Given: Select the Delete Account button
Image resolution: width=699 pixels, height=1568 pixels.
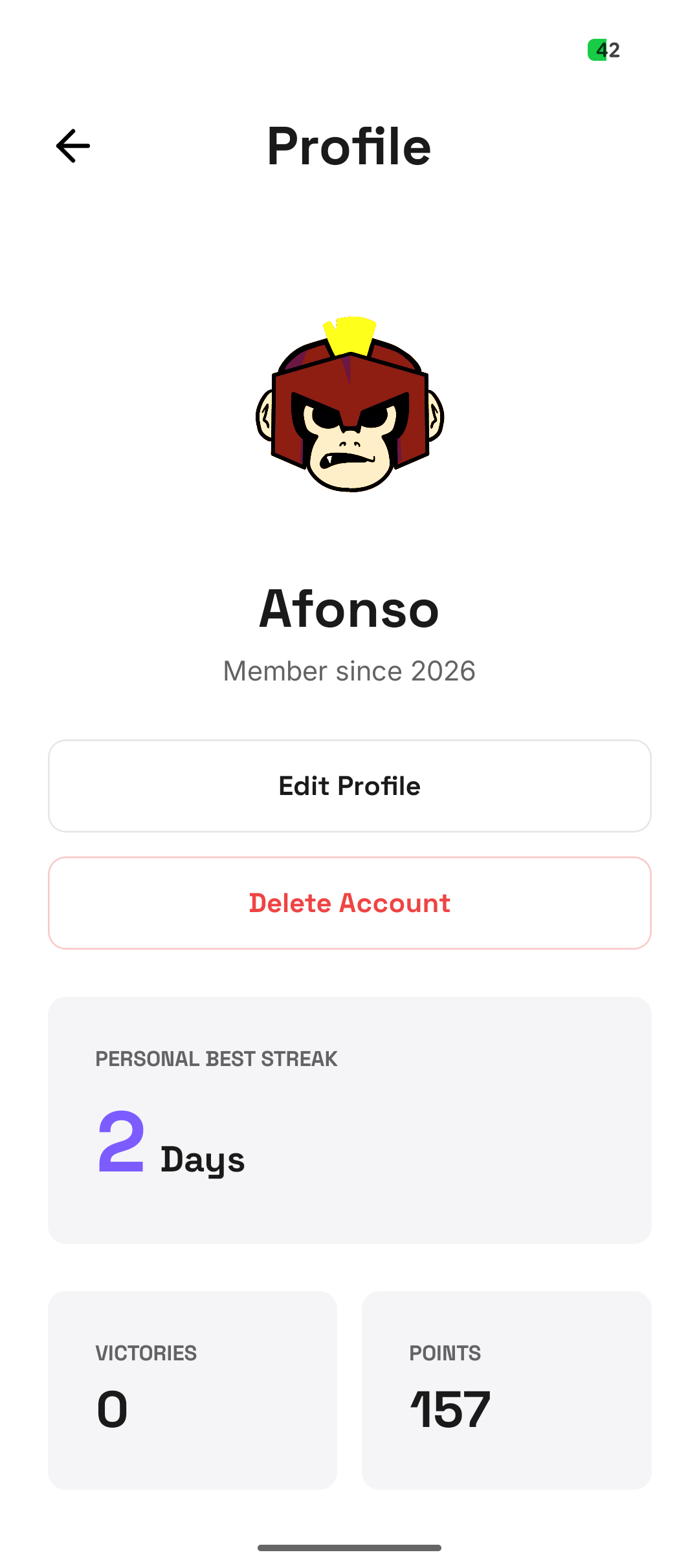Looking at the screenshot, I should (349, 903).
